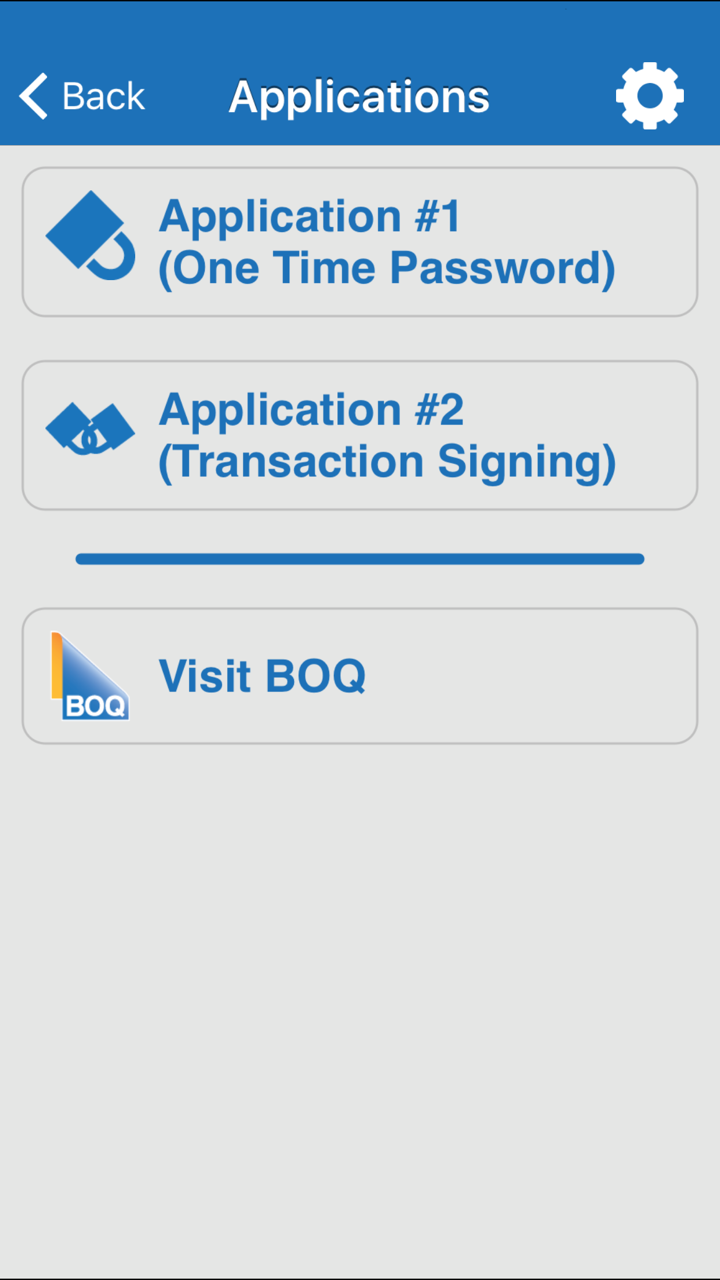Select Application #2 (Transaction Signing)

[360, 435]
